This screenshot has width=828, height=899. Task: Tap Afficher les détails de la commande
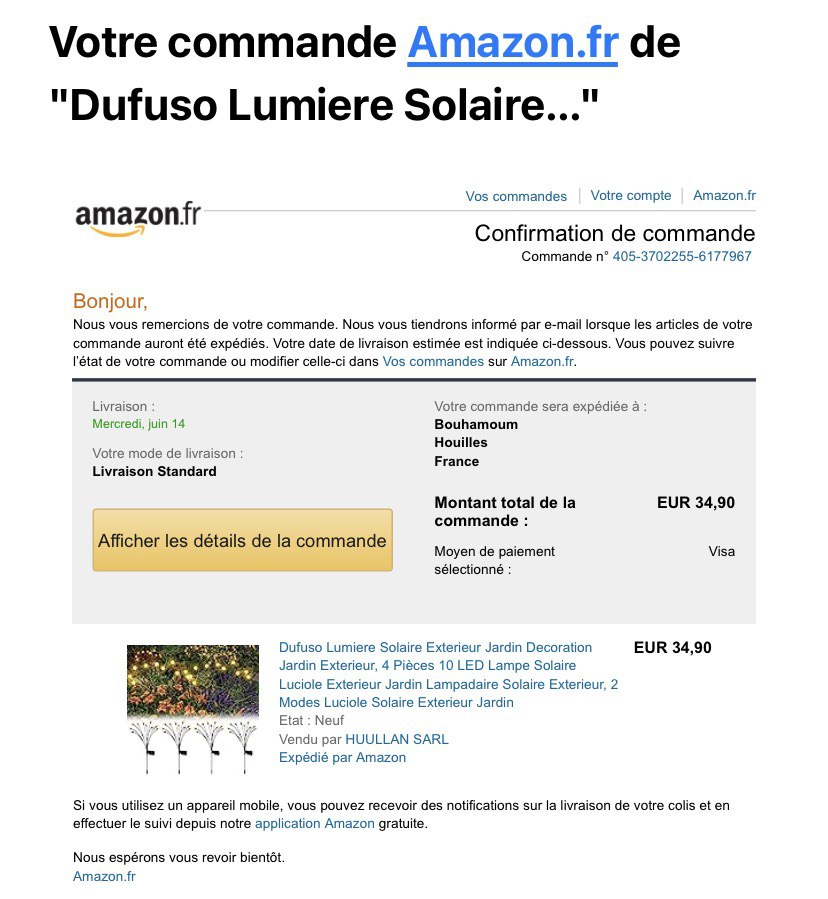point(242,540)
